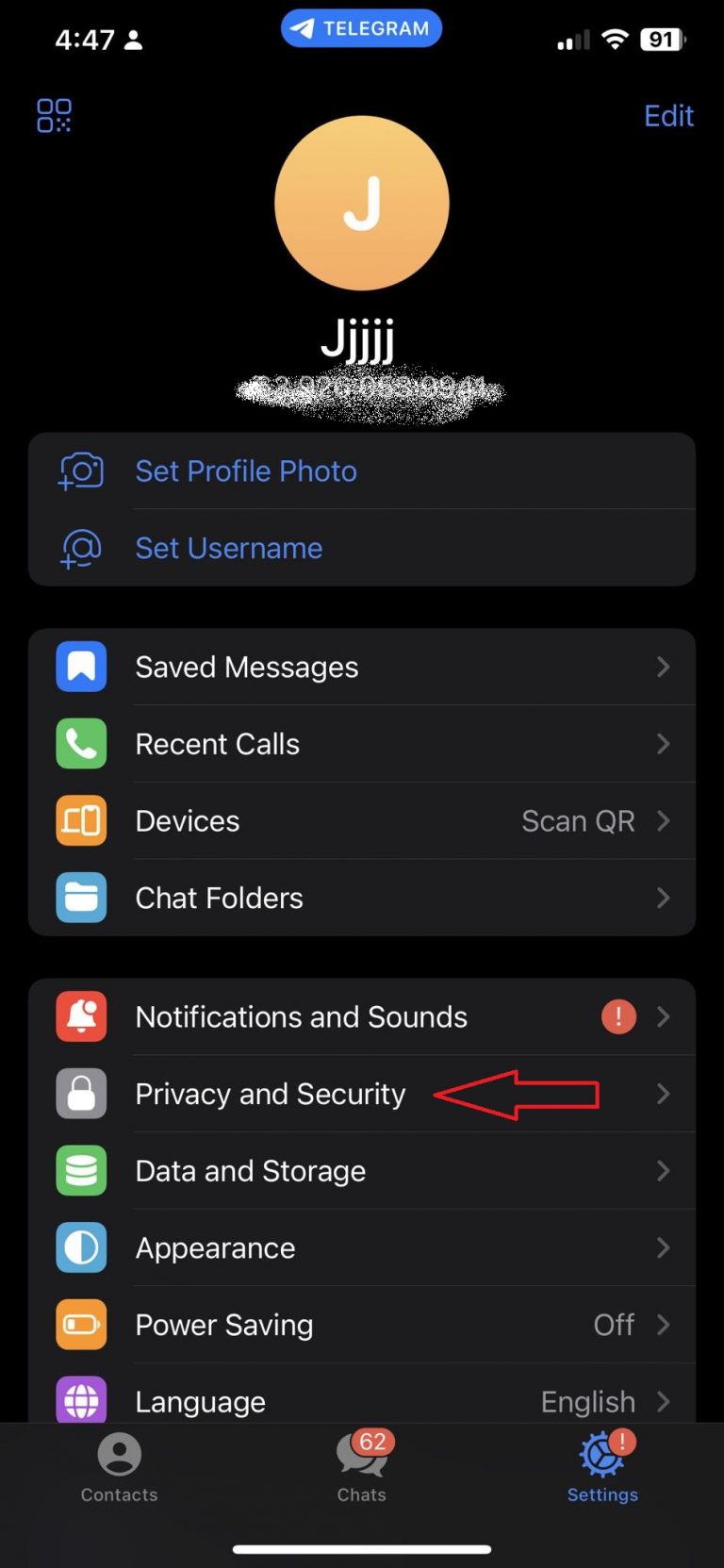Tap the Power Saving battery icon

click(x=81, y=1325)
